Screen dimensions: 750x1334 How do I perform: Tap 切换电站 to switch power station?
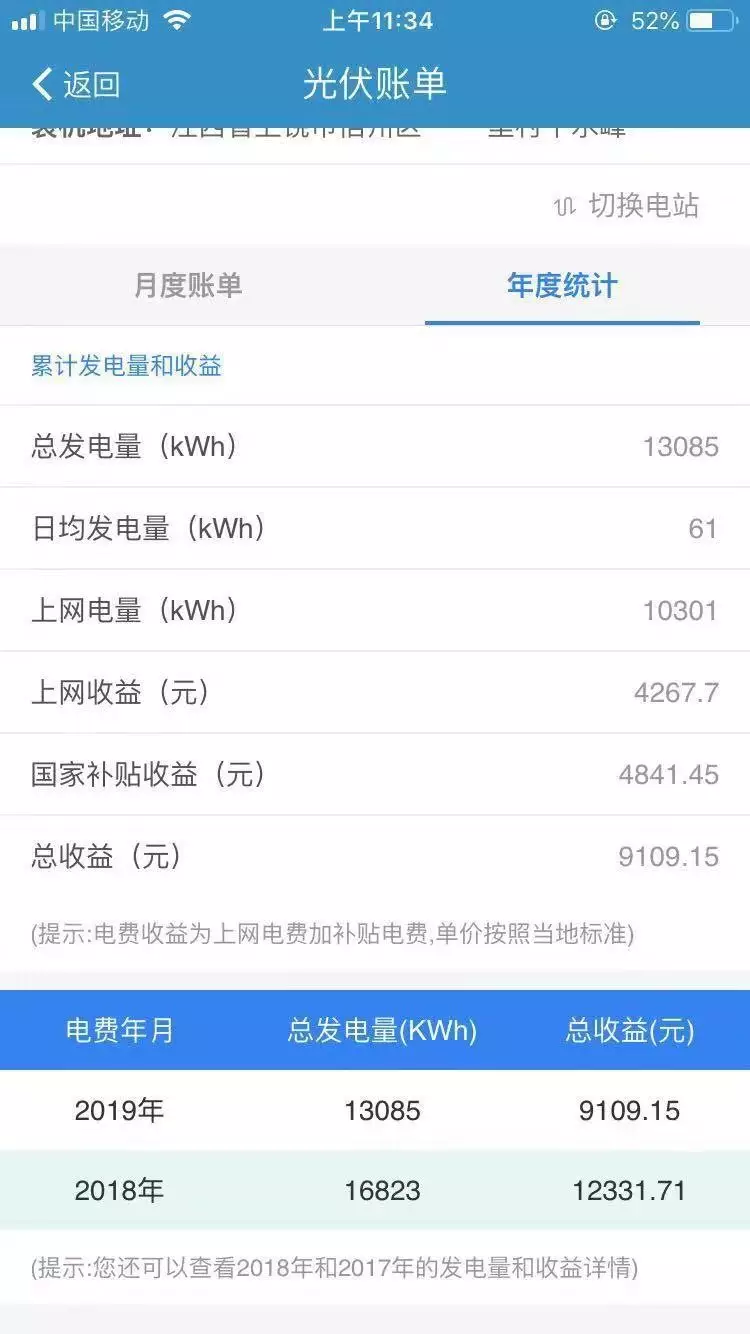pyautogui.click(x=627, y=206)
